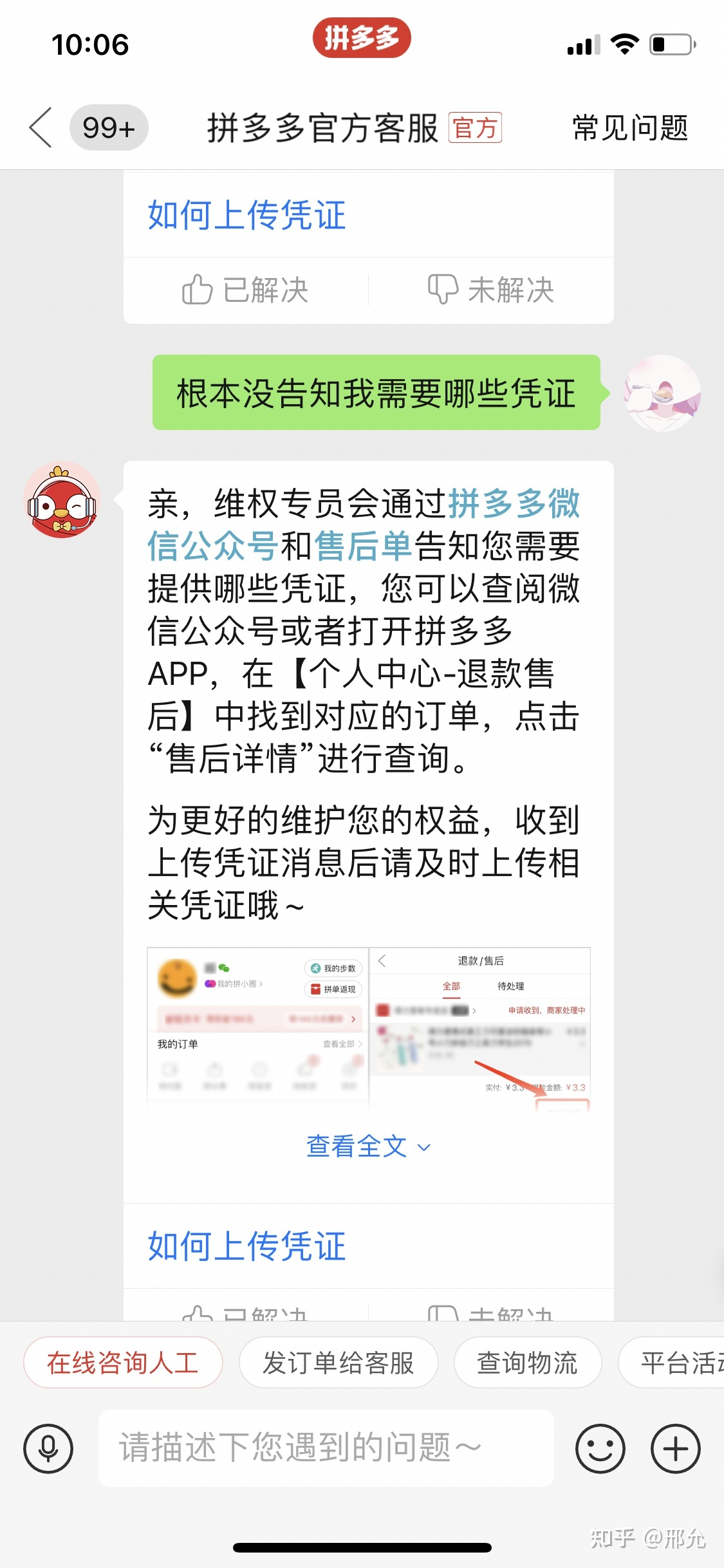Select 发订单给客服 chip
The height and width of the screenshot is (1568, 724).
339,1363
